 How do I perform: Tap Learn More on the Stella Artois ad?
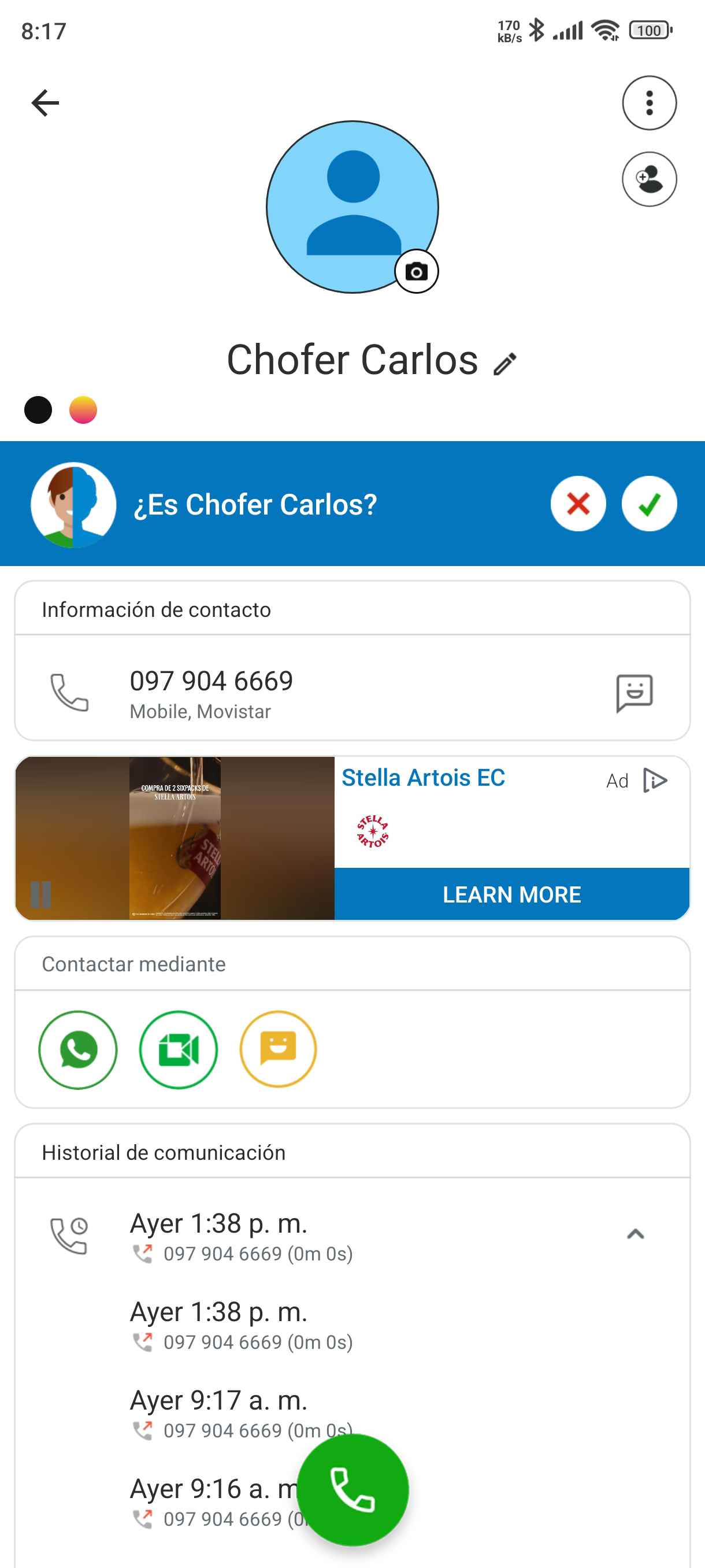point(511,894)
